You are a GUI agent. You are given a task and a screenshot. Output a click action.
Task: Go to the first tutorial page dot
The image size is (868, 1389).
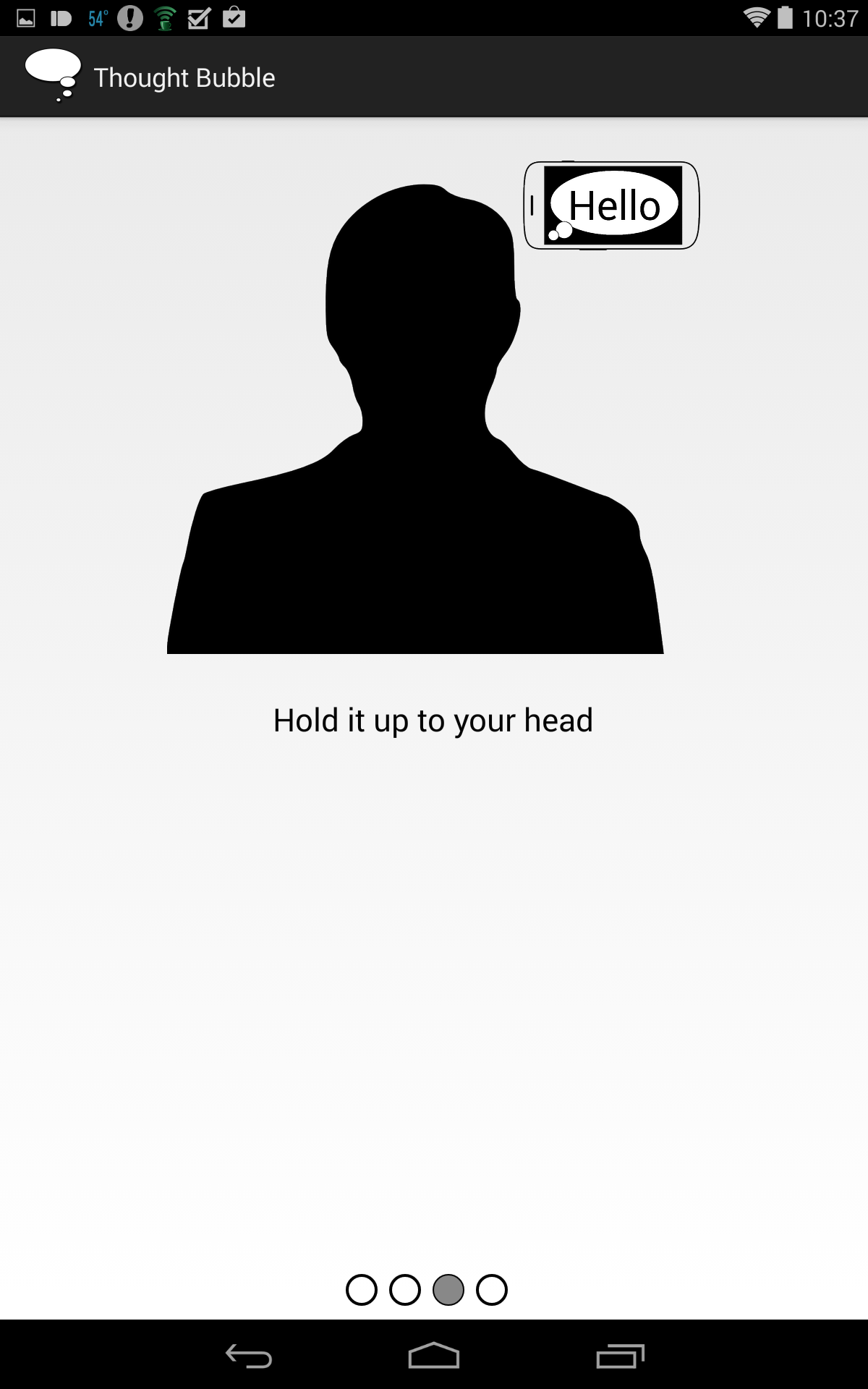tap(362, 1290)
